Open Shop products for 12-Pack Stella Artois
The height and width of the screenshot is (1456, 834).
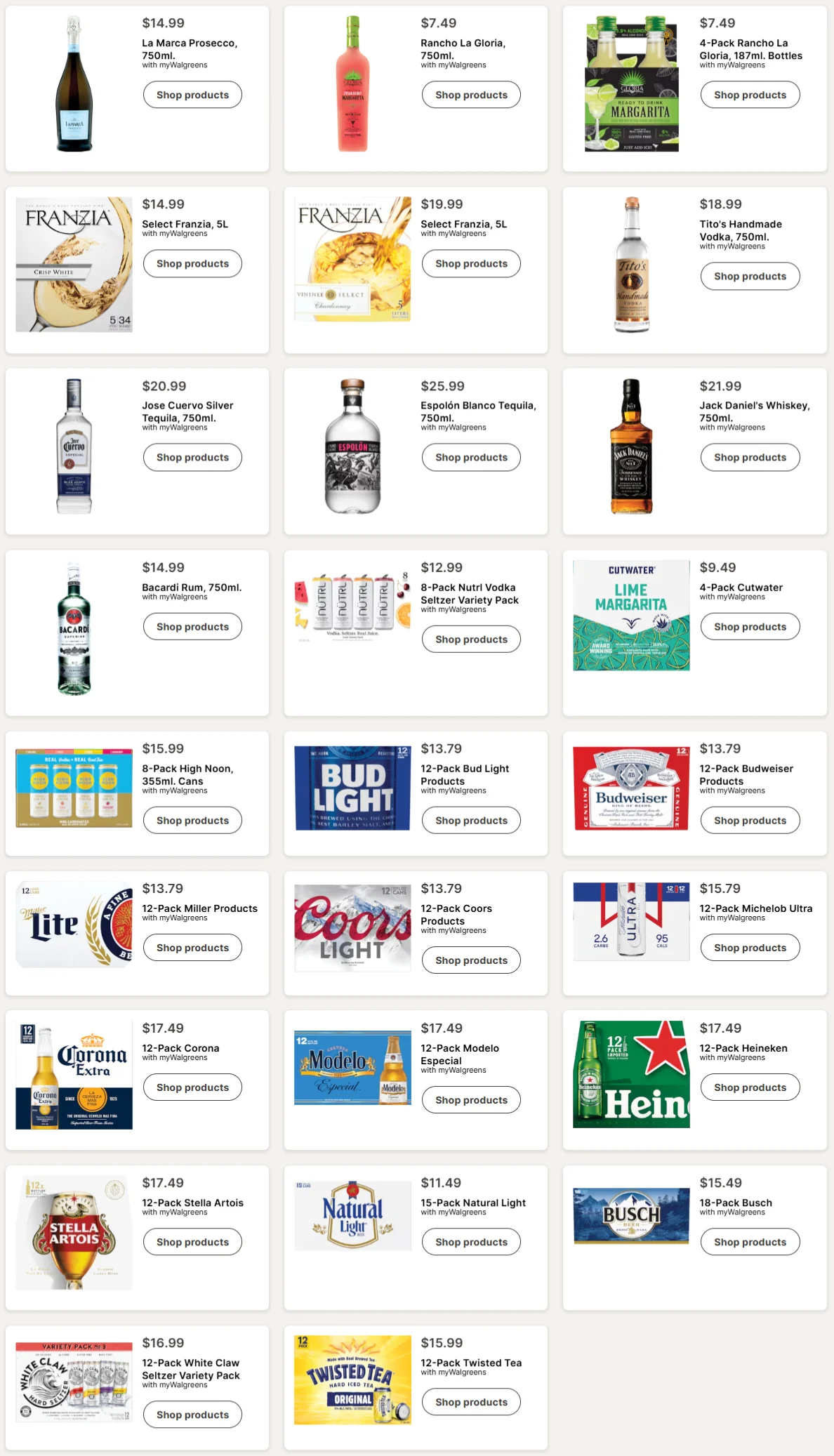(x=192, y=1241)
